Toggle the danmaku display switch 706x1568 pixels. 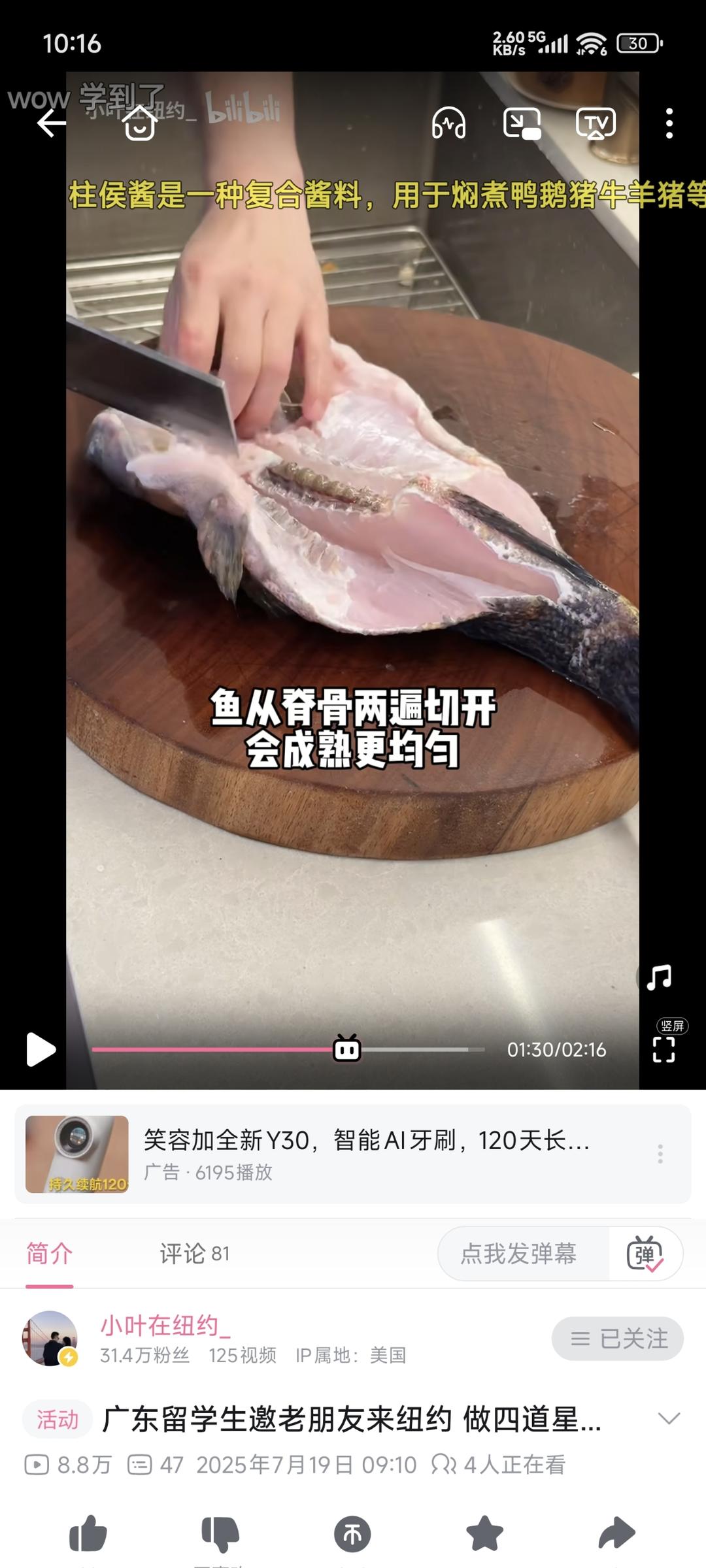point(645,1253)
